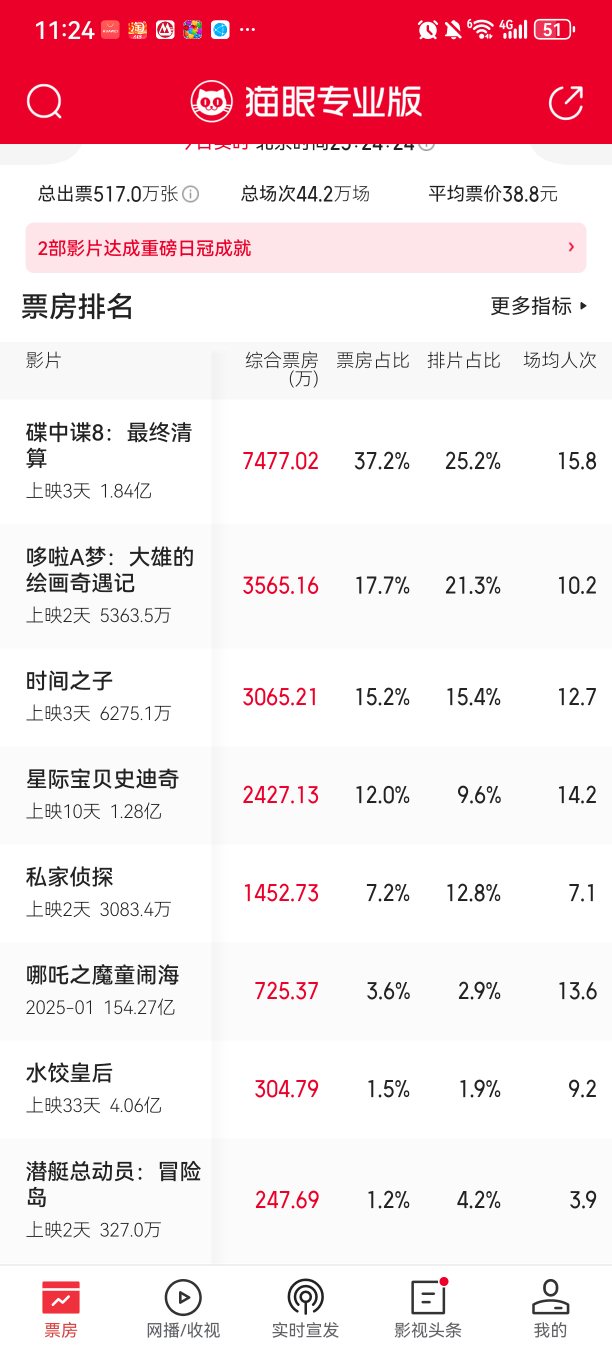The height and width of the screenshot is (1350, 612).
Task: Open the 重磅日冠成就 achievement banner
Action: [x=306, y=248]
